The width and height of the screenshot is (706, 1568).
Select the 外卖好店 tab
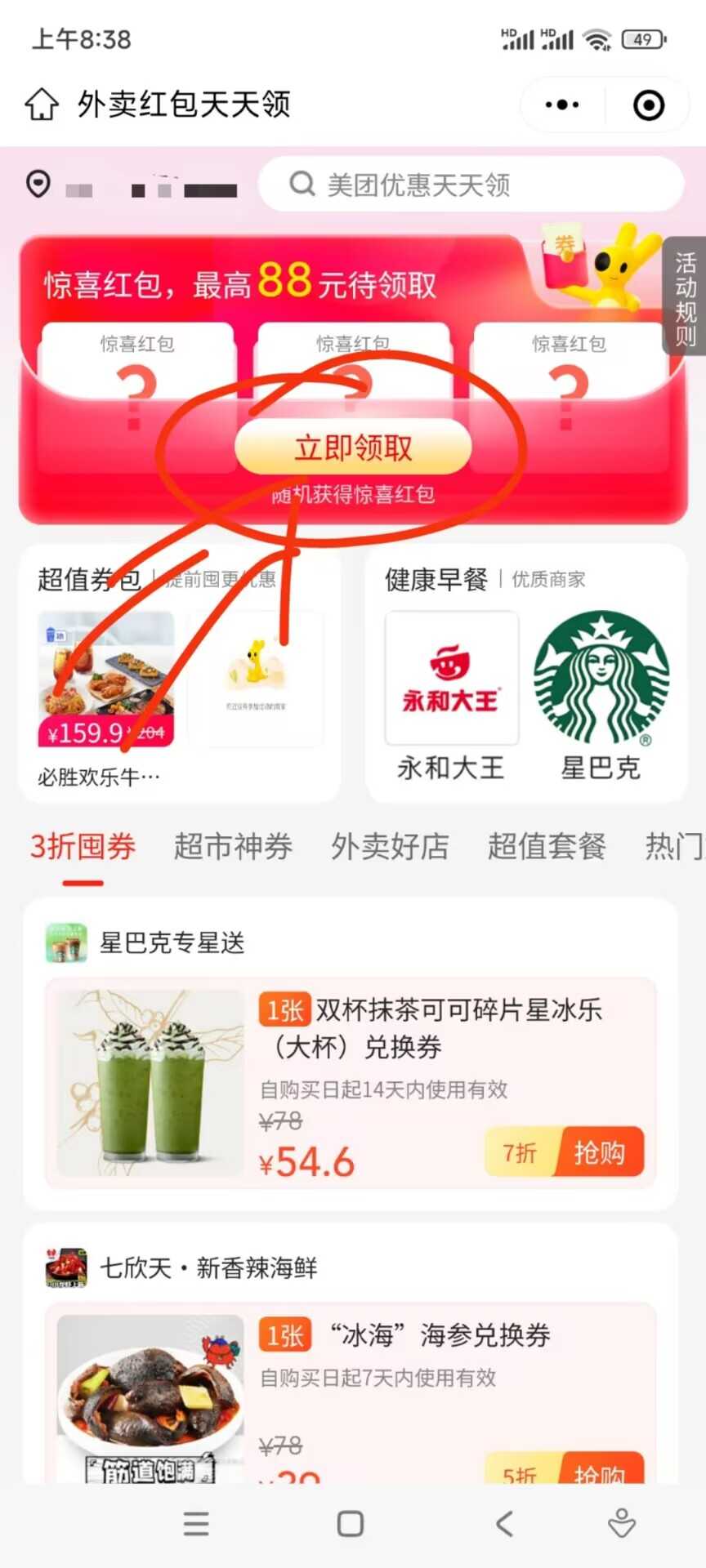coord(390,848)
